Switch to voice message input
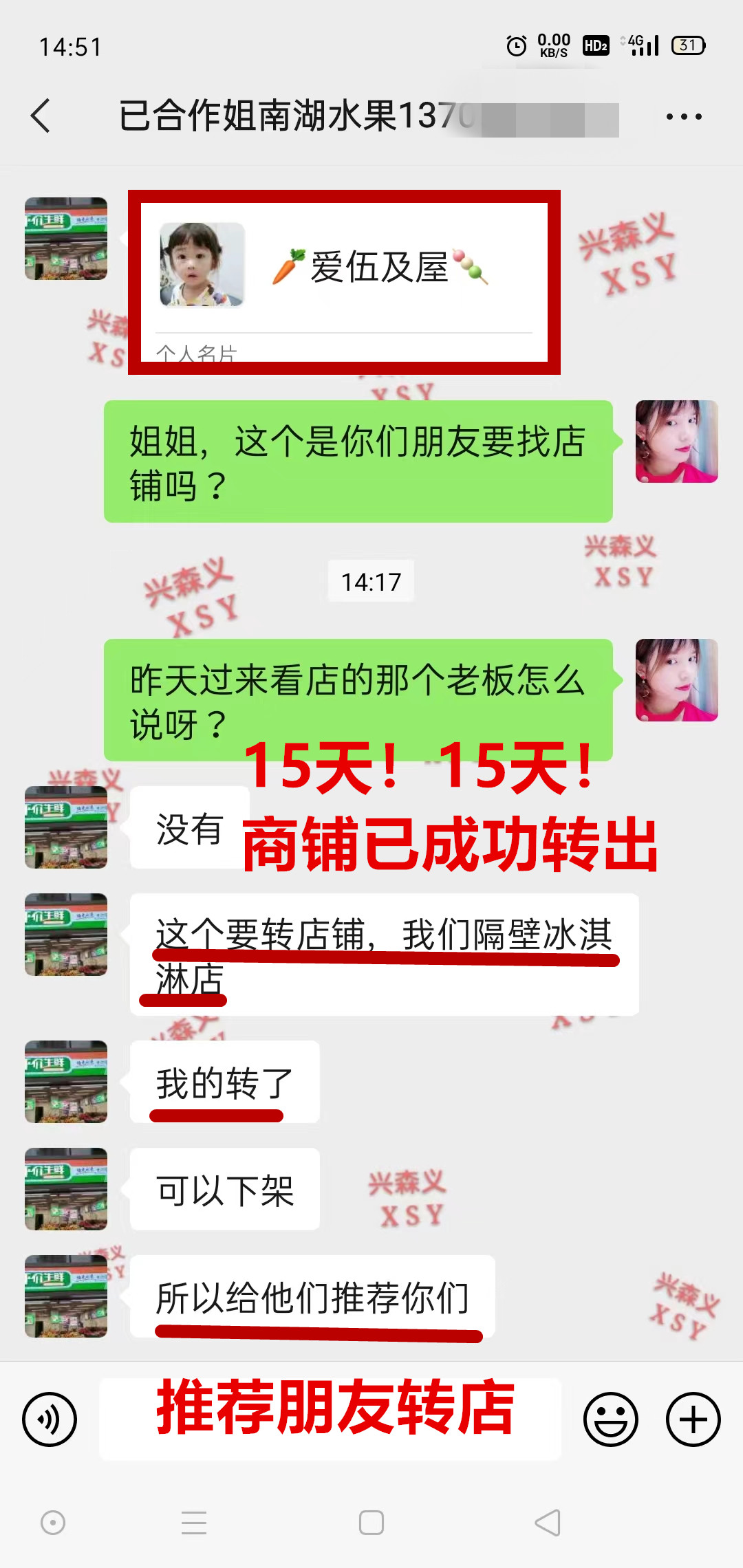The width and height of the screenshot is (743, 1568). pos(50,1419)
